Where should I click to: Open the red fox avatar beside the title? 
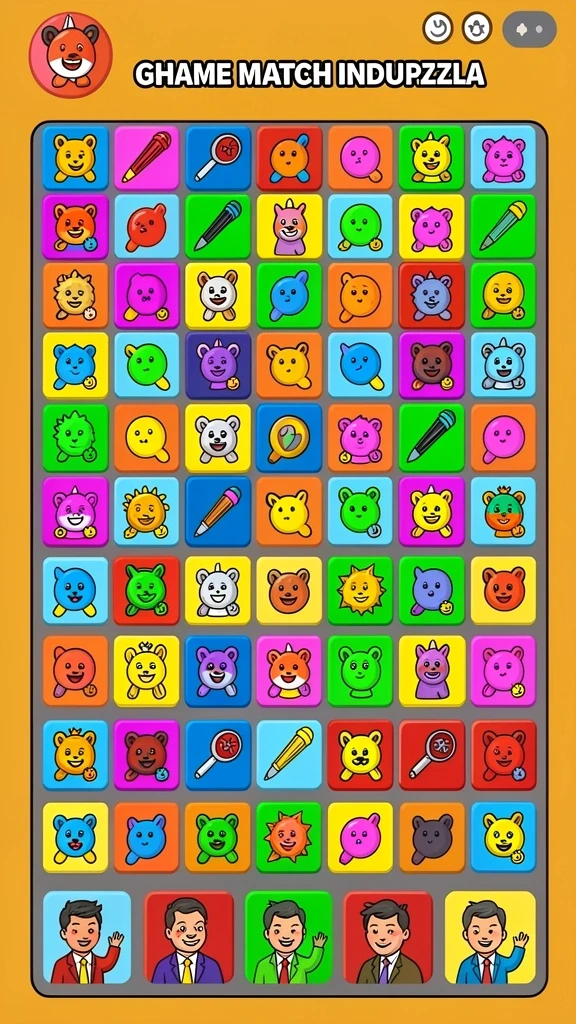[x=71, y=55]
